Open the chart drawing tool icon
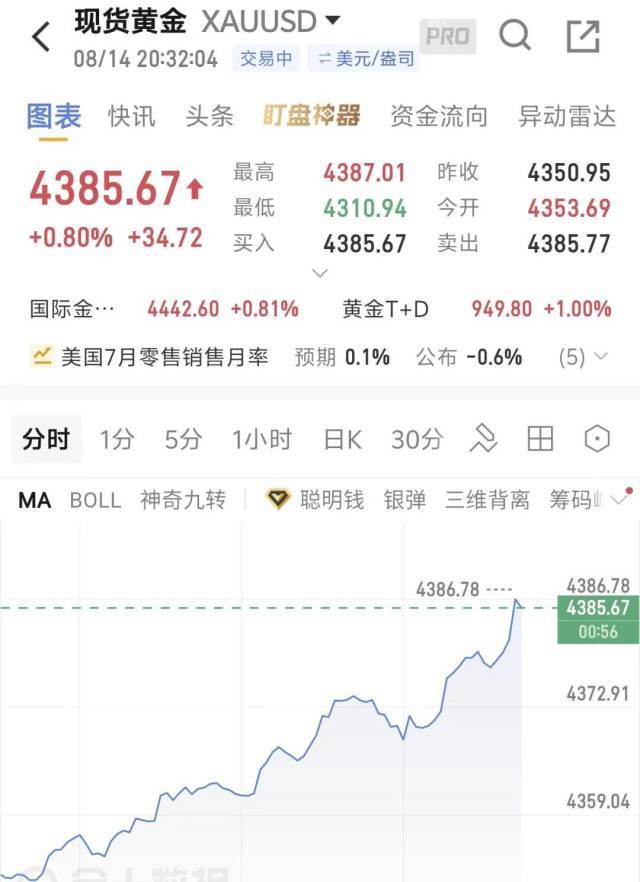 coord(483,439)
